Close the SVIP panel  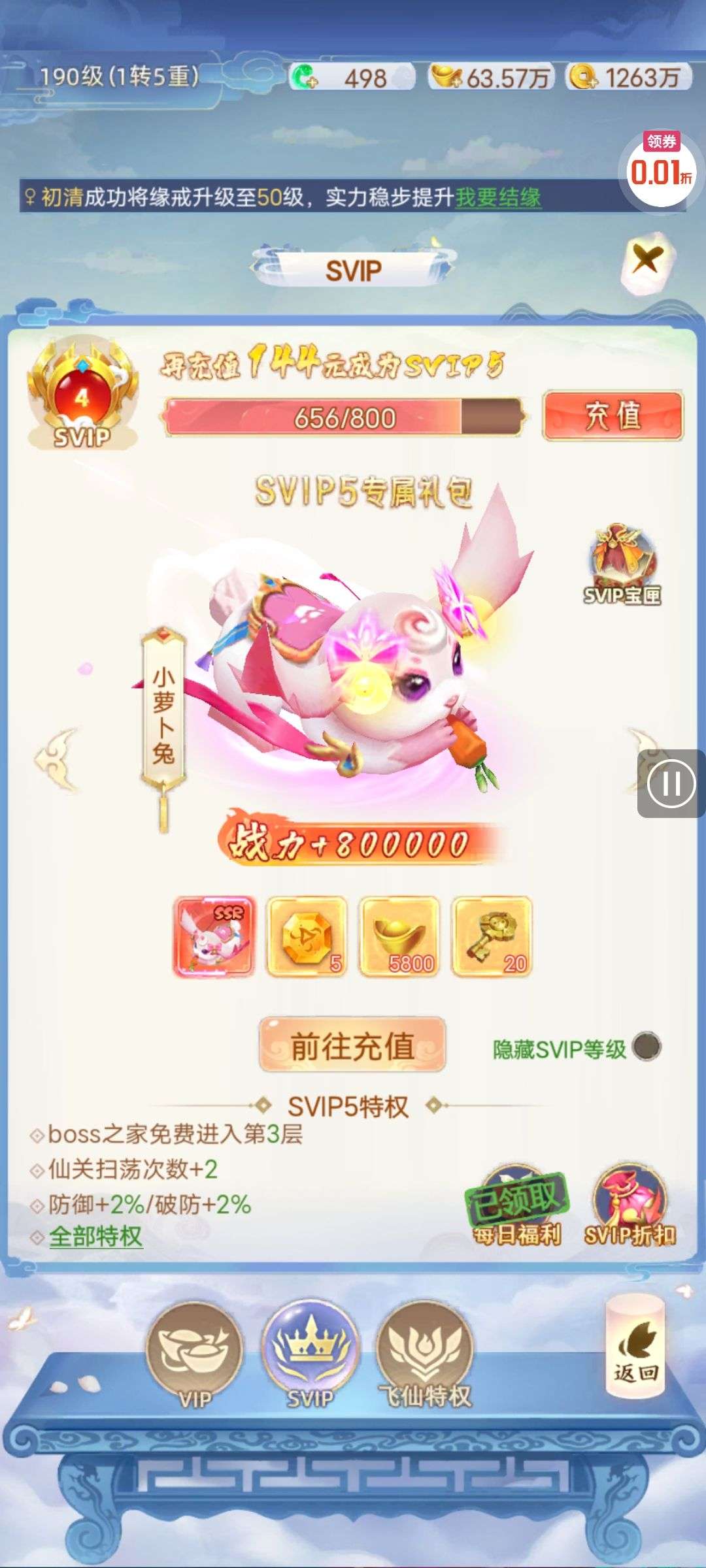646,261
